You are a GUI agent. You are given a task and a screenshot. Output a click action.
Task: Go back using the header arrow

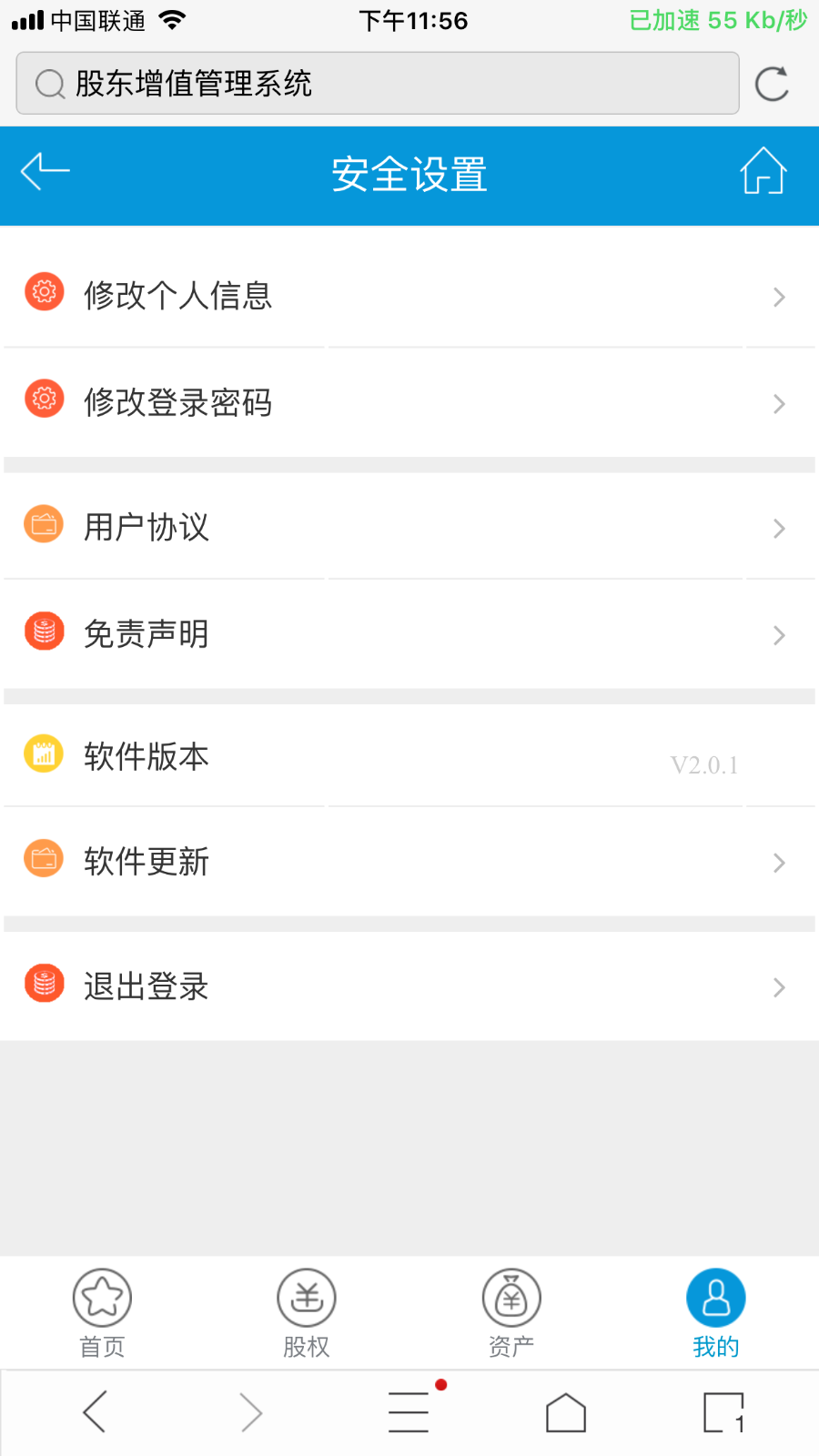[45, 172]
